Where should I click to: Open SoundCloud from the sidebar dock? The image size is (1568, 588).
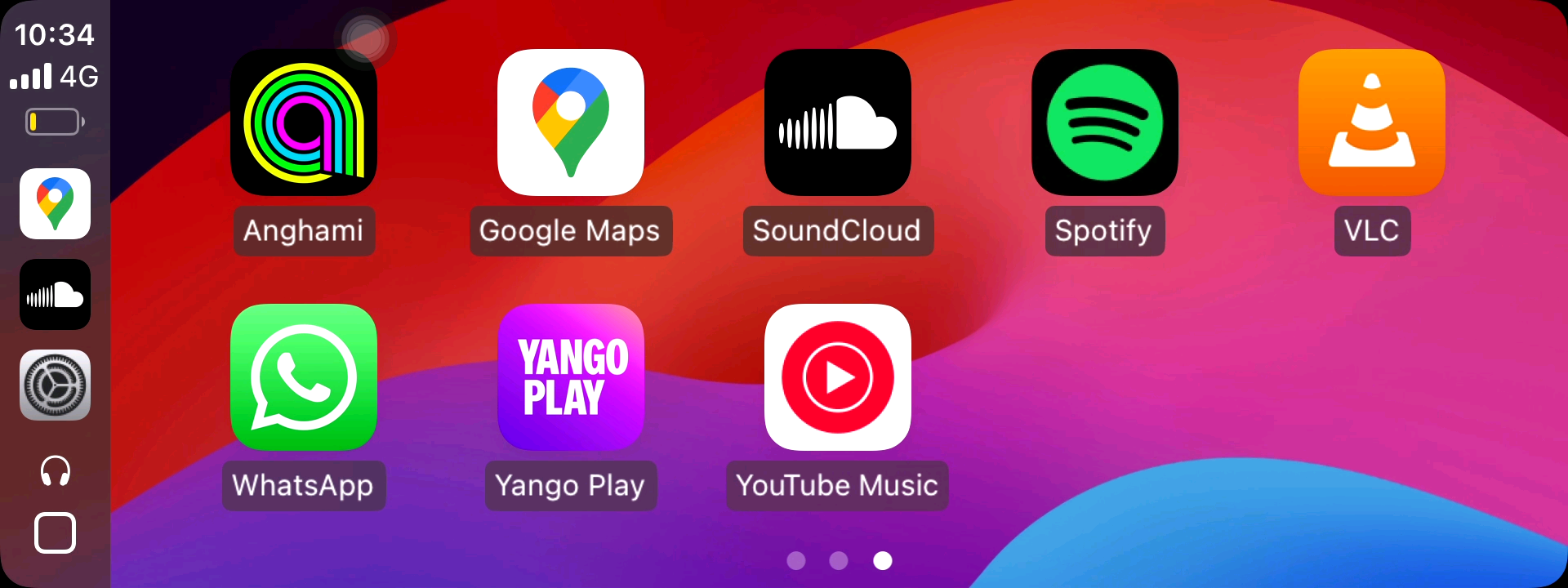[56, 295]
